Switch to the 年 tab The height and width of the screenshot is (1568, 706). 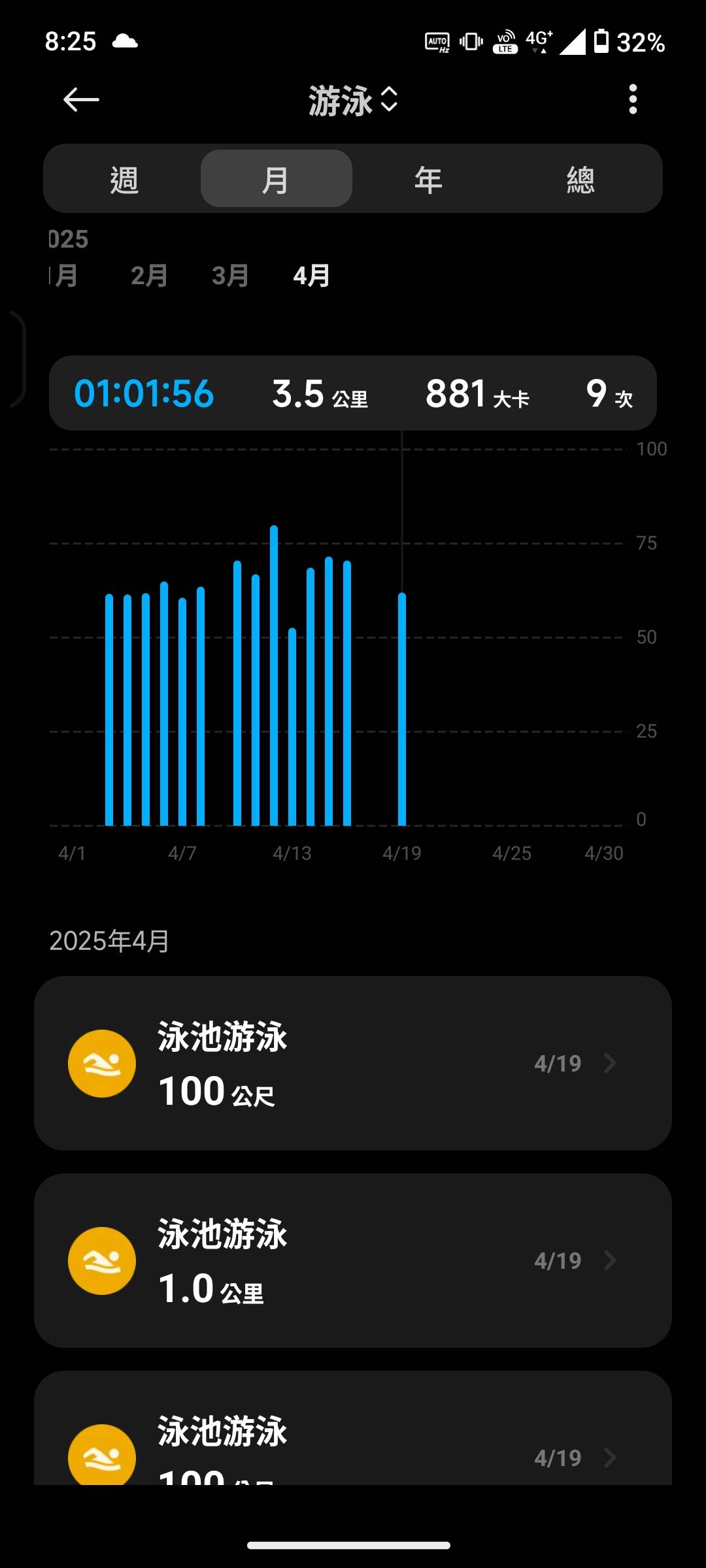[x=429, y=179]
